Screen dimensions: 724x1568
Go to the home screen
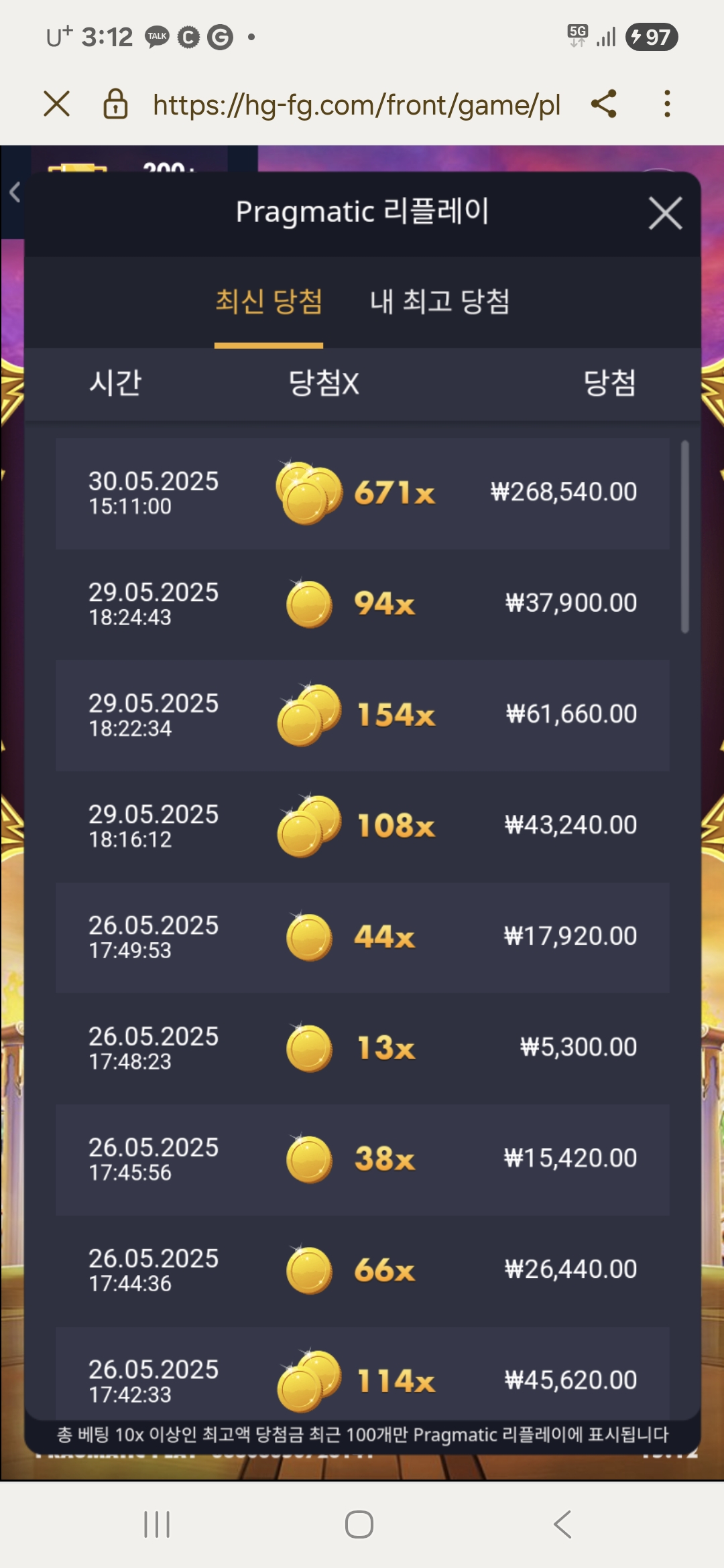click(x=359, y=1524)
